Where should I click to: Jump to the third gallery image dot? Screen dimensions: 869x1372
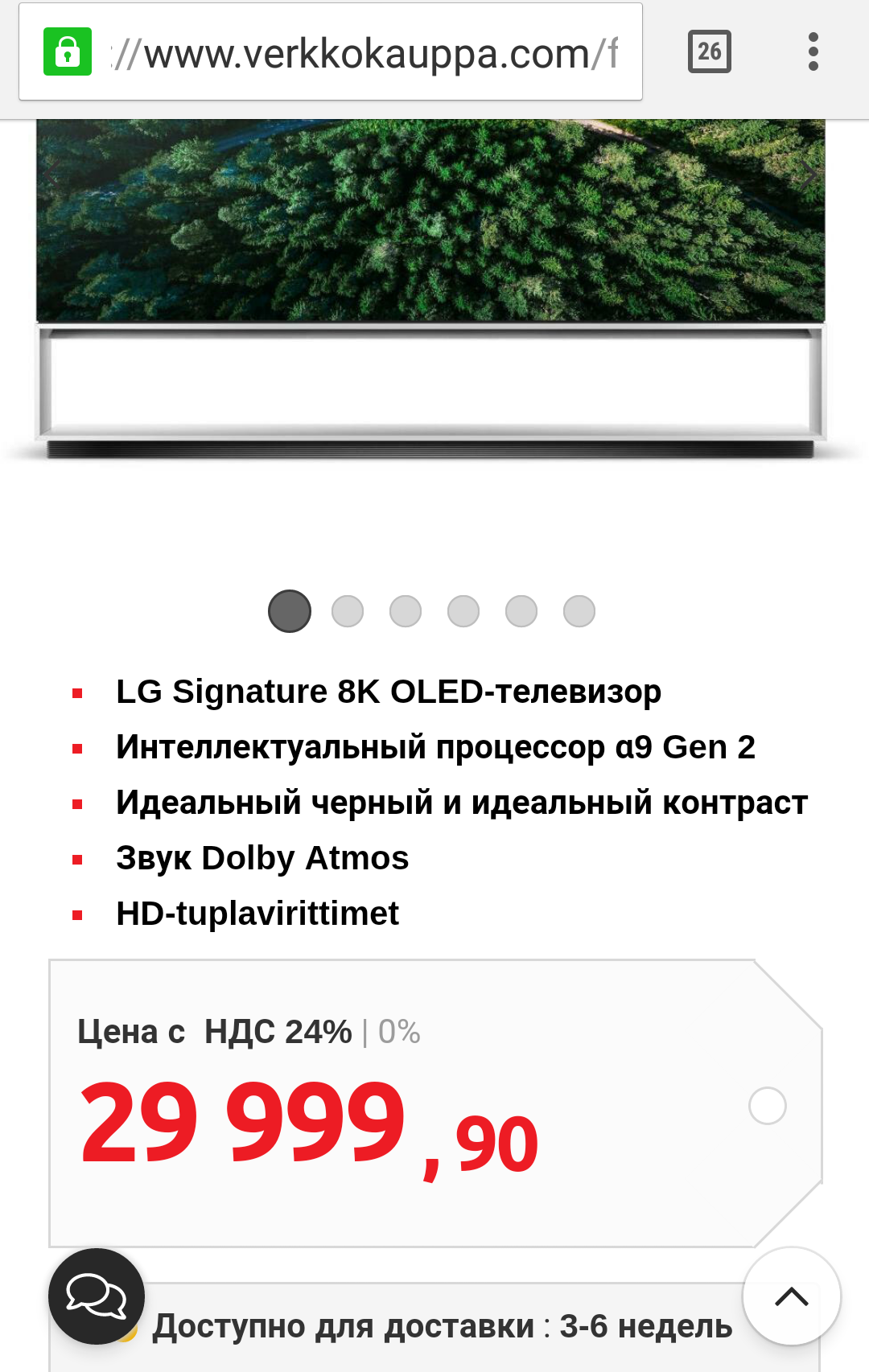(406, 611)
